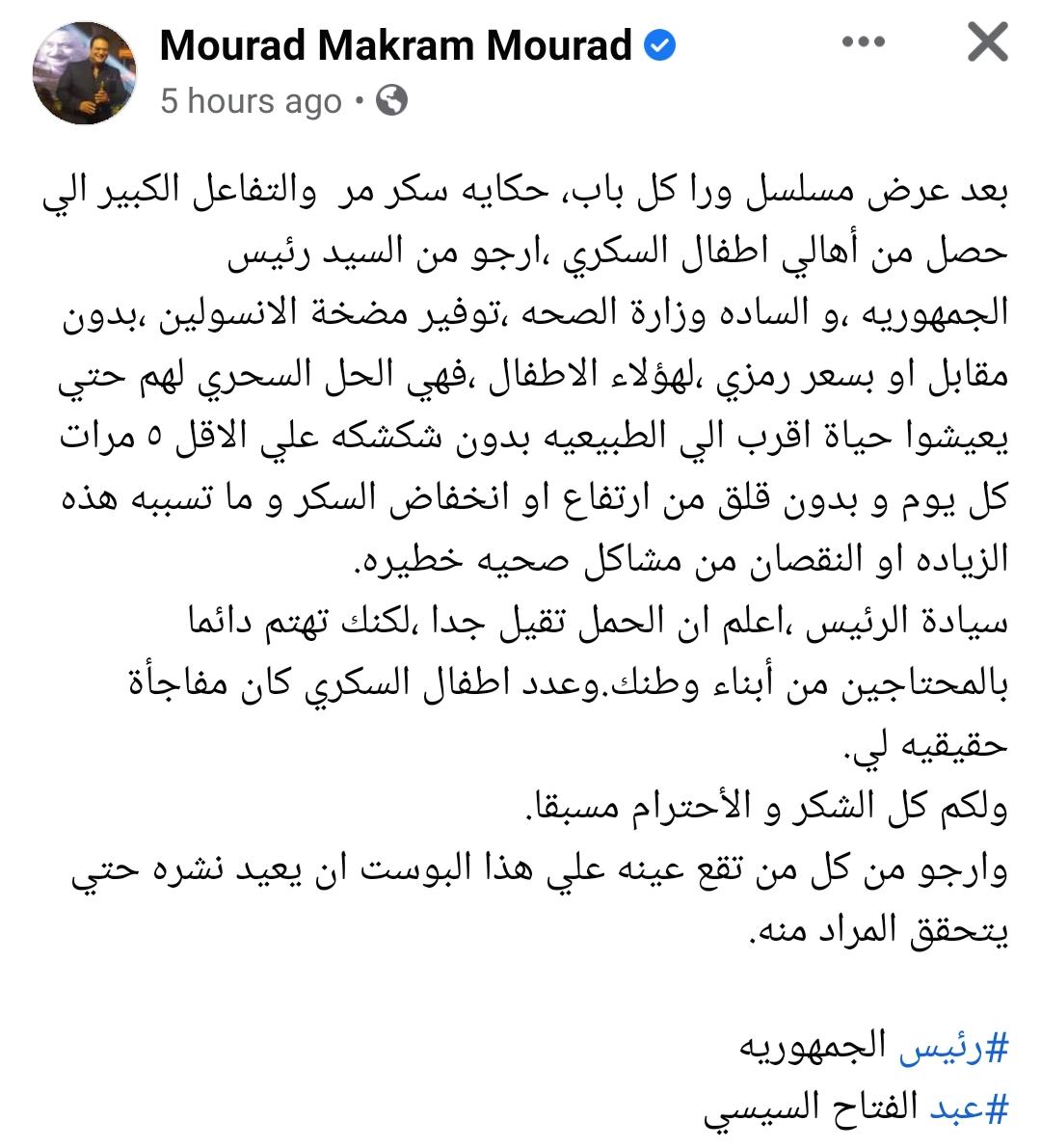Open the three-dot post options menu
Screen dimensions: 1041x1148
(x=864, y=42)
